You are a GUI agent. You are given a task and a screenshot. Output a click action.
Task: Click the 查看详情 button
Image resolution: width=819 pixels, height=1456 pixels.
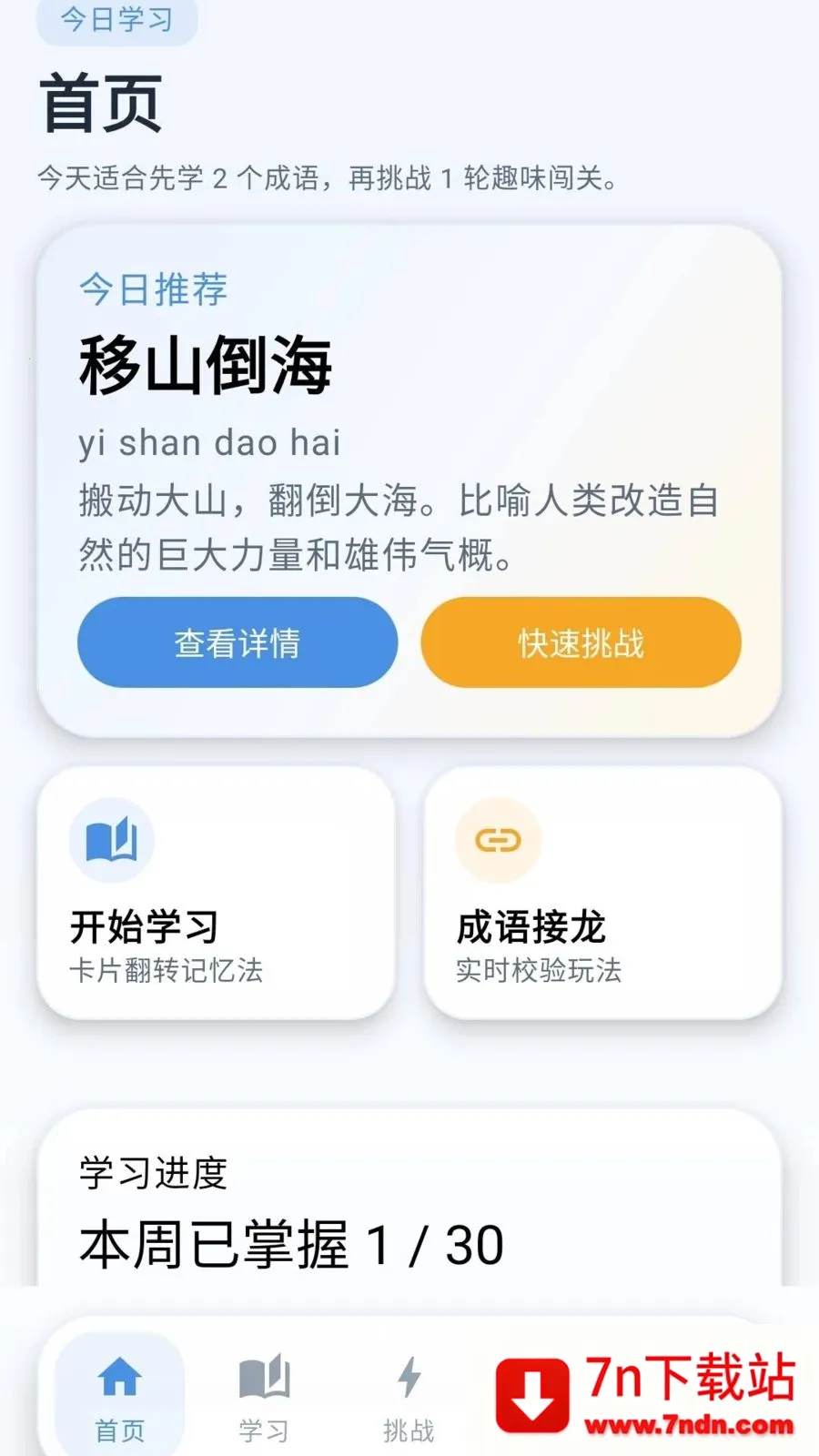[237, 642]
